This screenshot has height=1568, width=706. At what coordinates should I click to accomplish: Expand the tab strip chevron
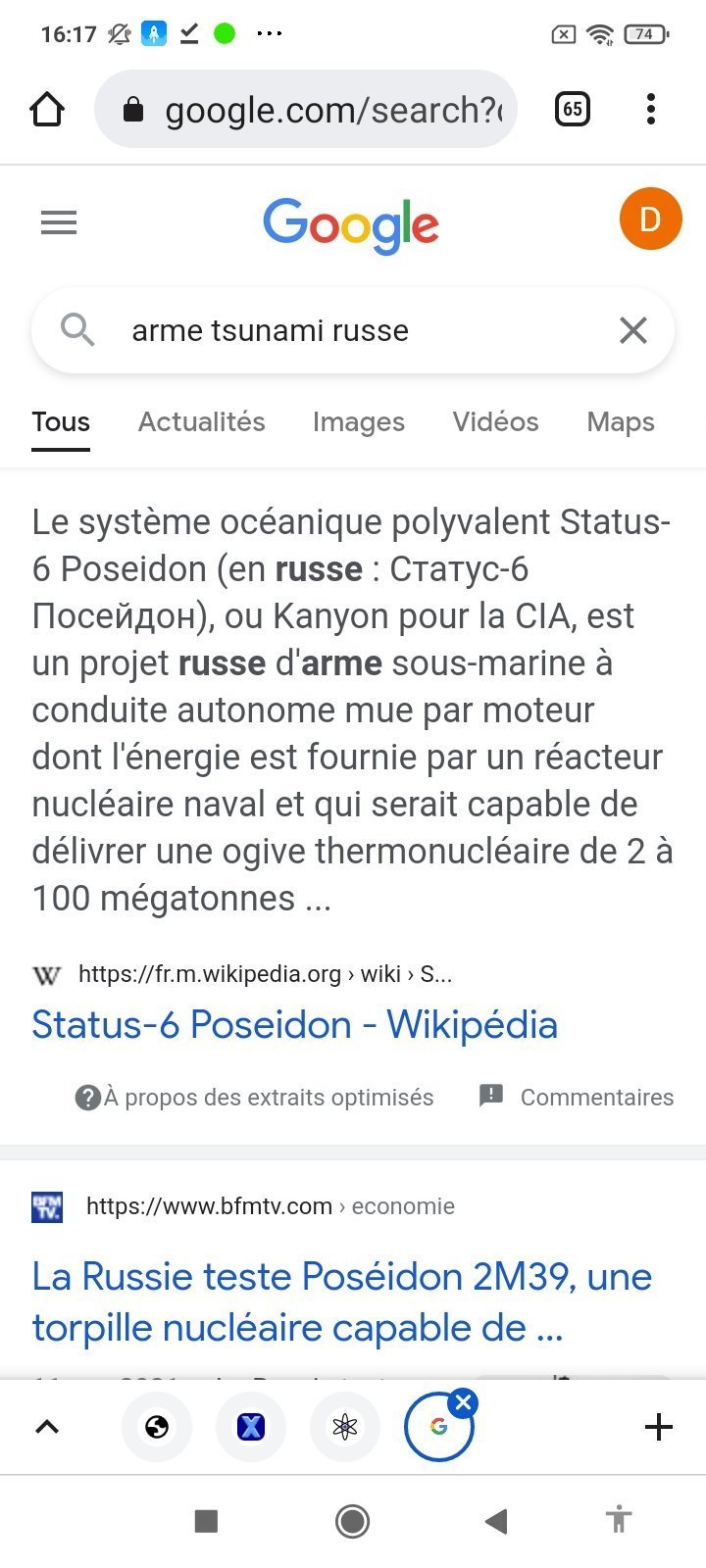coord(47,1427)
